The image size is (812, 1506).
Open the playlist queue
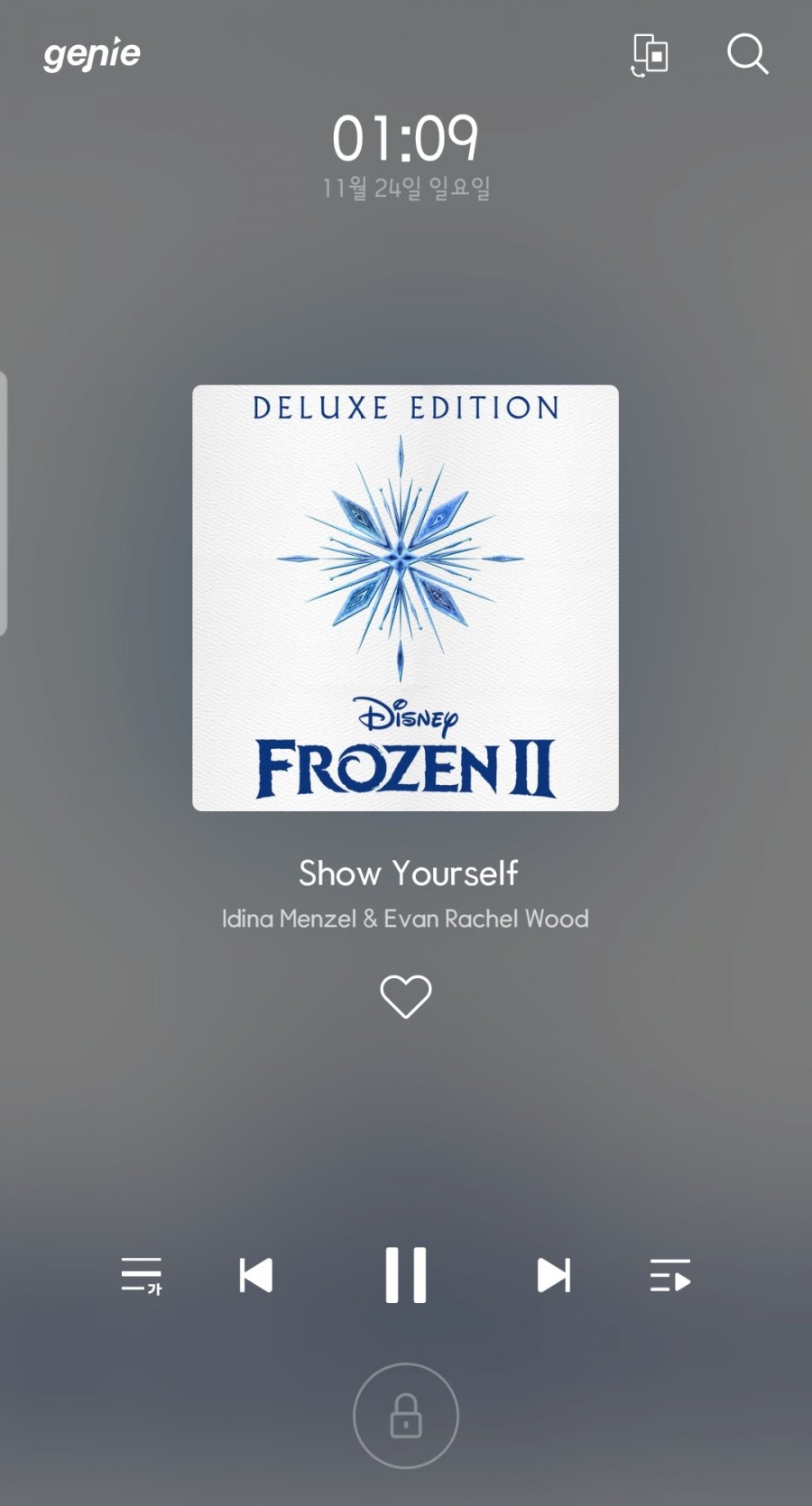669,1275
